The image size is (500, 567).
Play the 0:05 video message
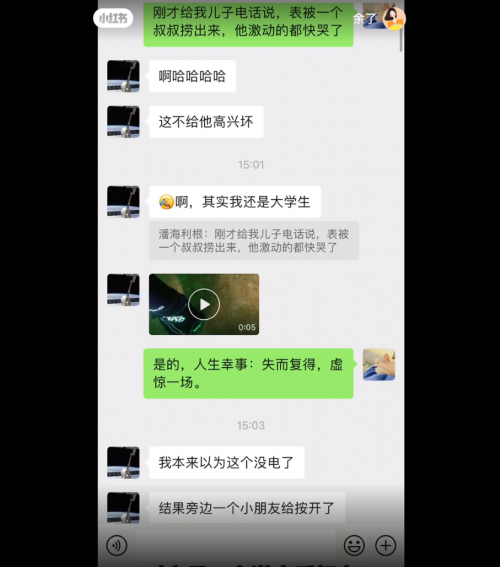tap(204, 304)
